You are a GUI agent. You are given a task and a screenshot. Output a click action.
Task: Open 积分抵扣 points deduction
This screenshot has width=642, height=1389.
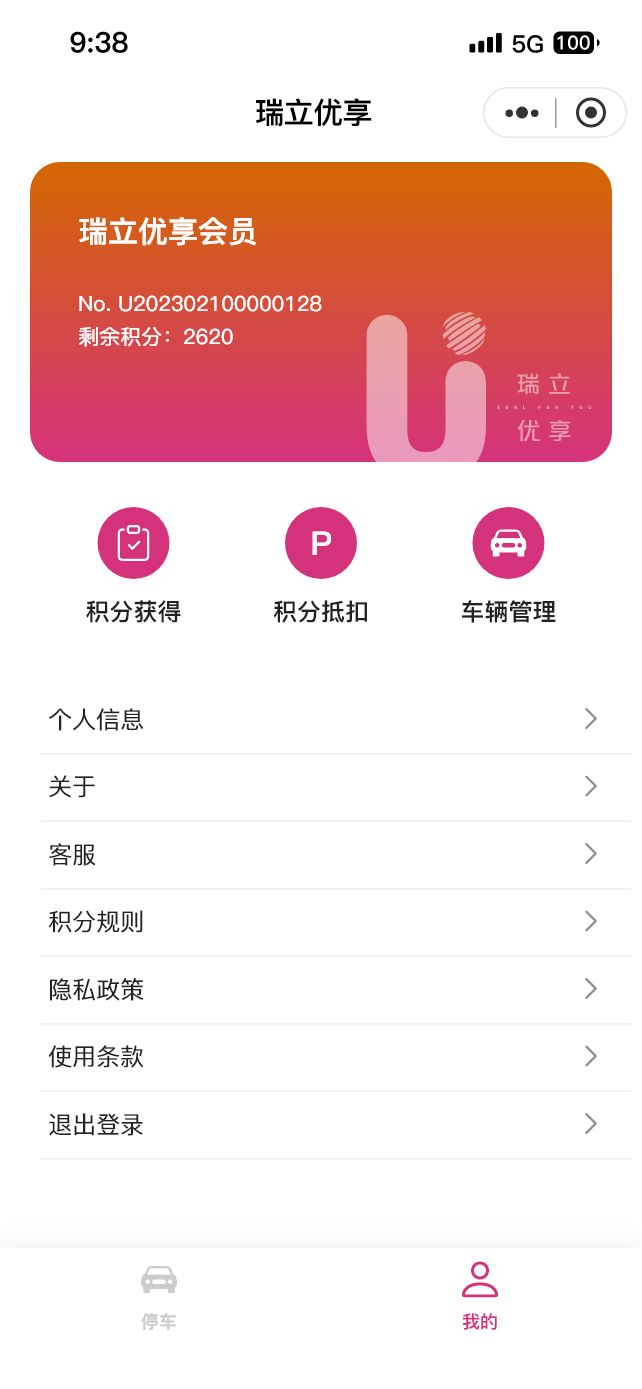pyautogui.click(x=321, y=566)
